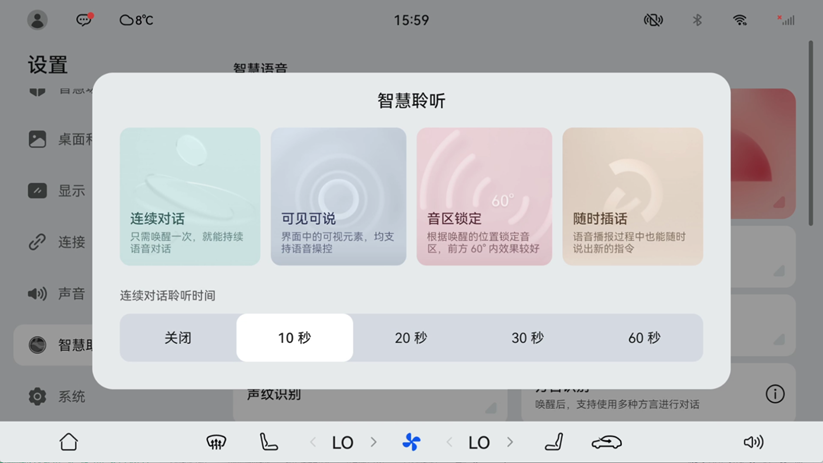Image resolution: width=823 pixels, height=463 pixels.
Task: Open the 系统 settings row
Action: tap(58, 396)
